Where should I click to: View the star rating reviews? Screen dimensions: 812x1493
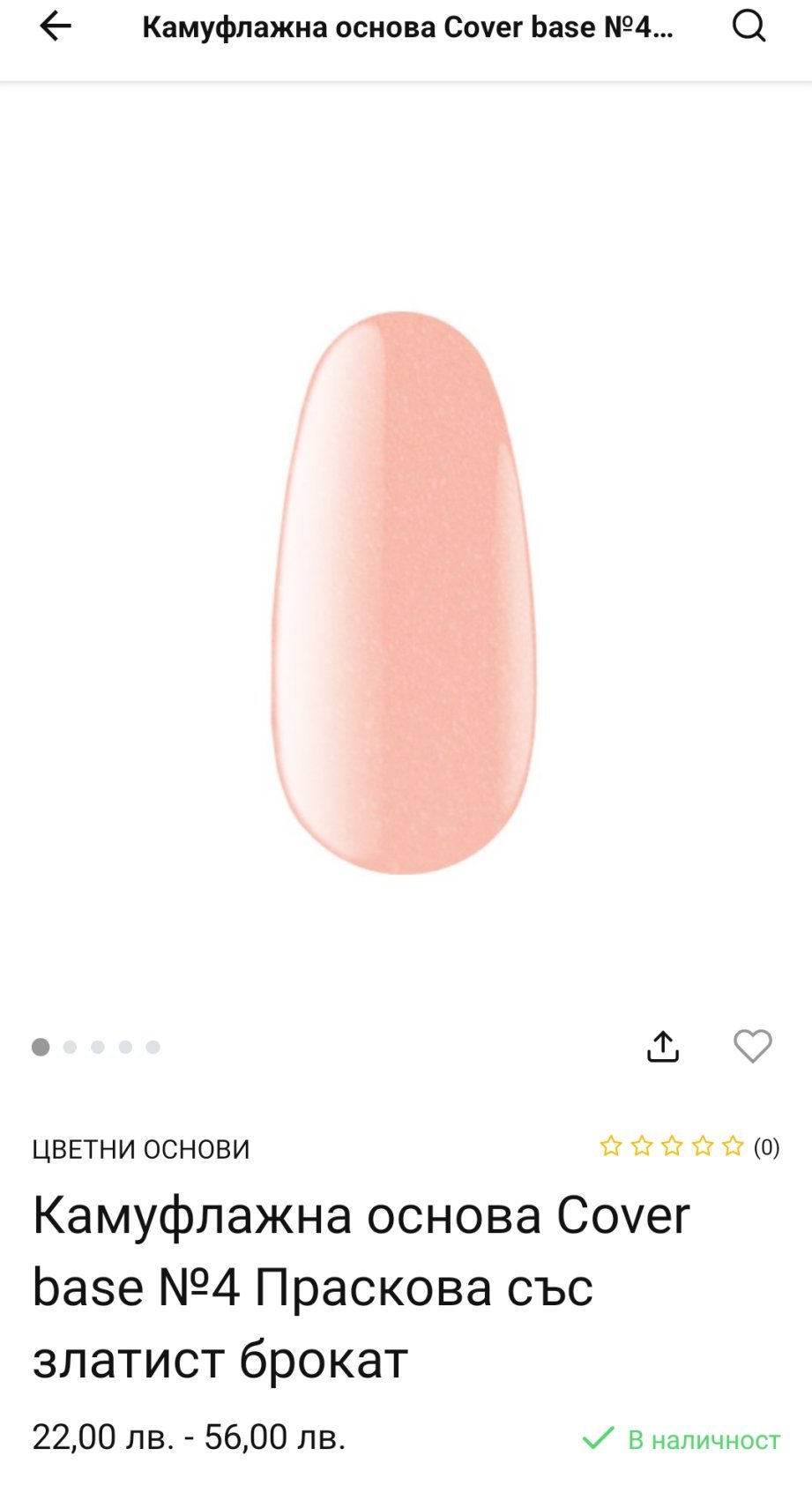click(689, 1146)
